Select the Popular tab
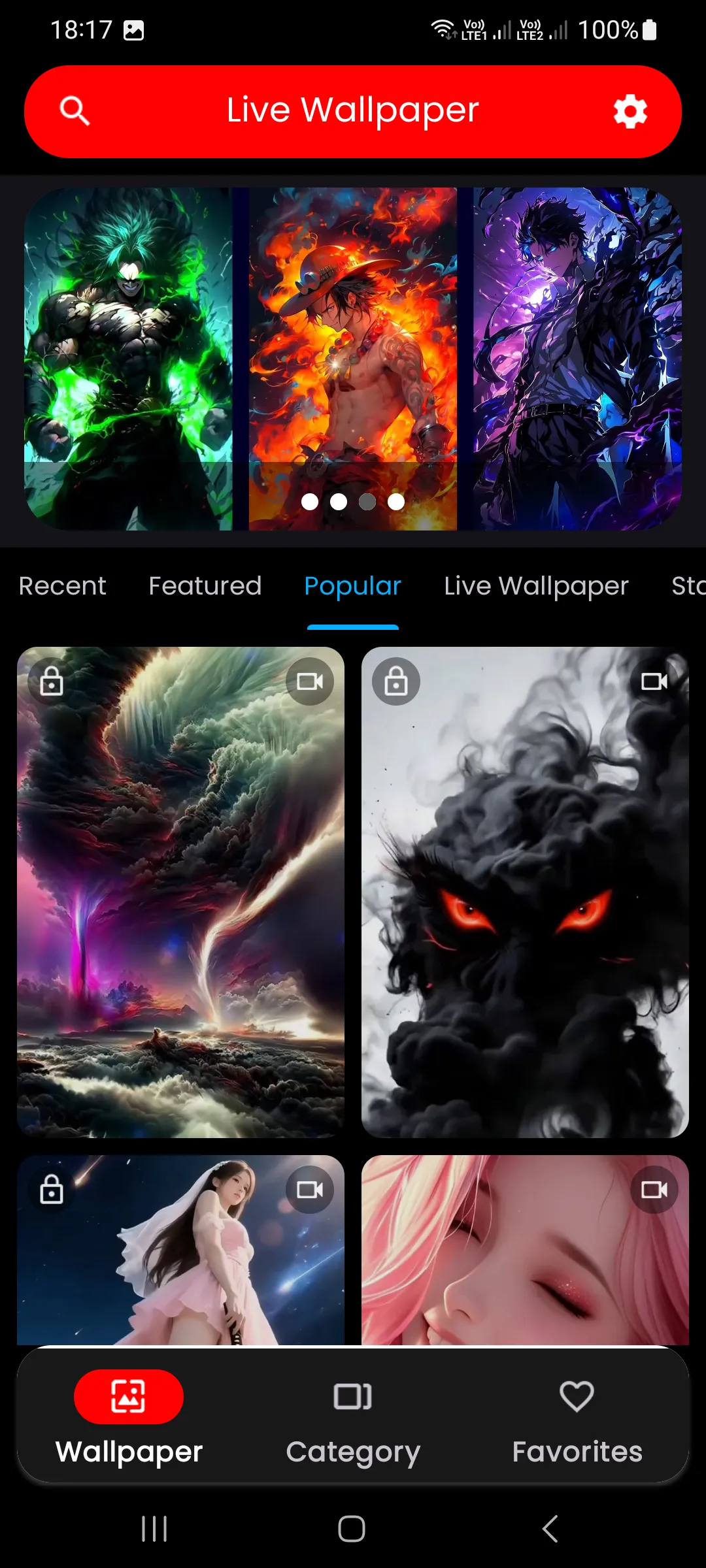This screenshot has height=1568, width=706. pyautogui.click(x=352, y=586)
